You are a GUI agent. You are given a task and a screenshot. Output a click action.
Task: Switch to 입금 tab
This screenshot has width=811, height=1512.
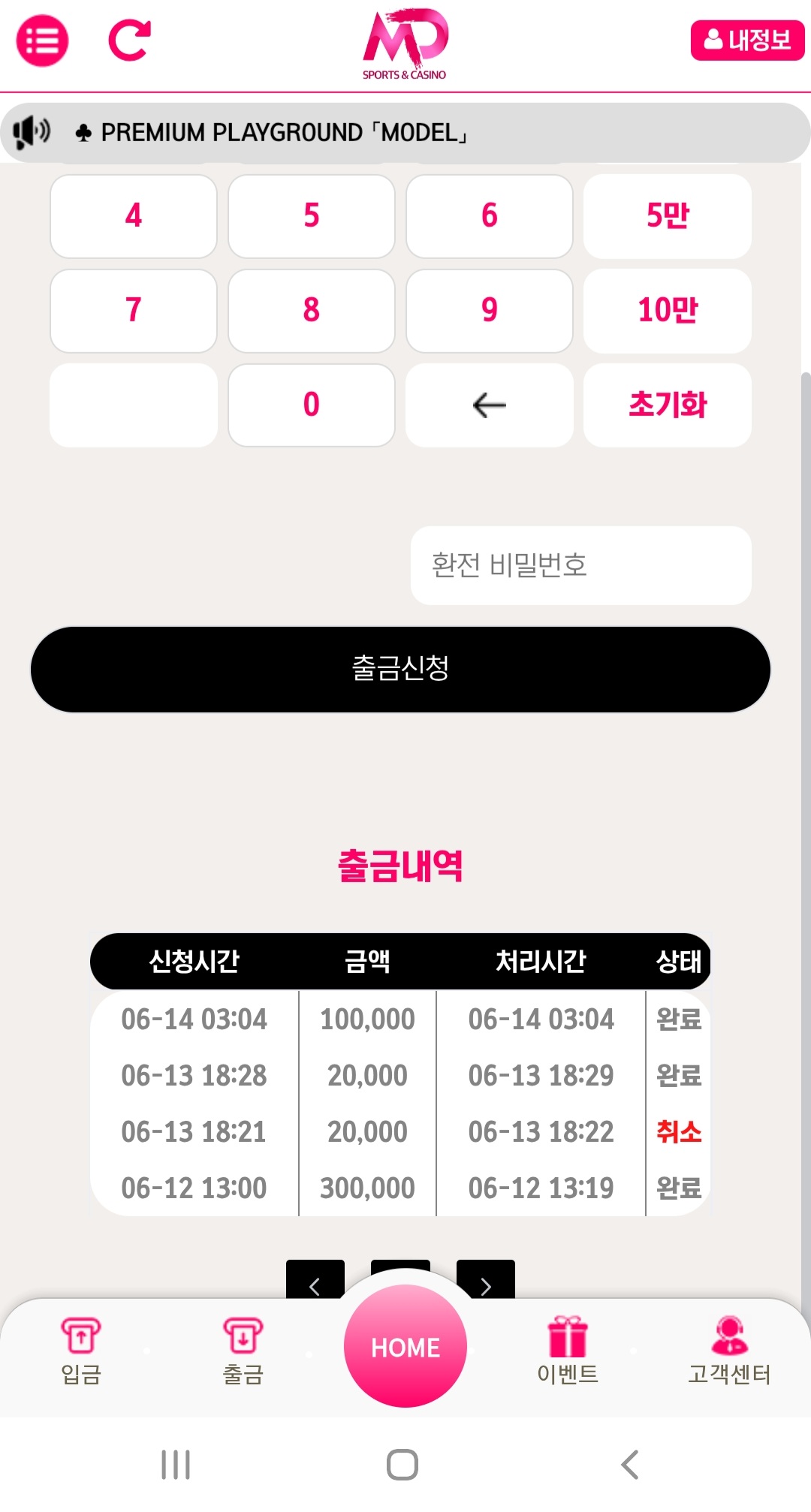pyautogui.click(x=81, y=1351)
